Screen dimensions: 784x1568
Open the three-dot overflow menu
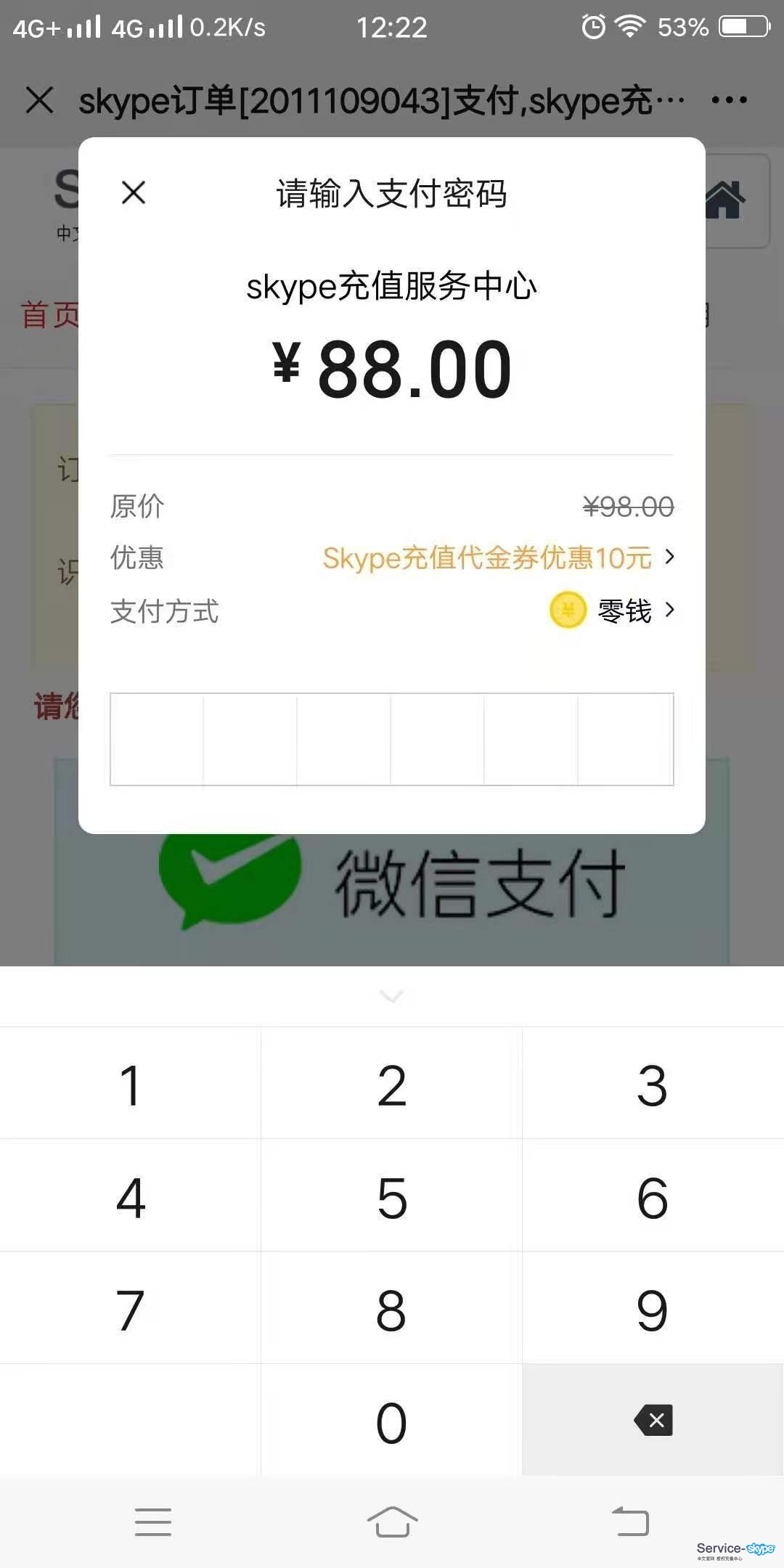click(x=729, y=100)
